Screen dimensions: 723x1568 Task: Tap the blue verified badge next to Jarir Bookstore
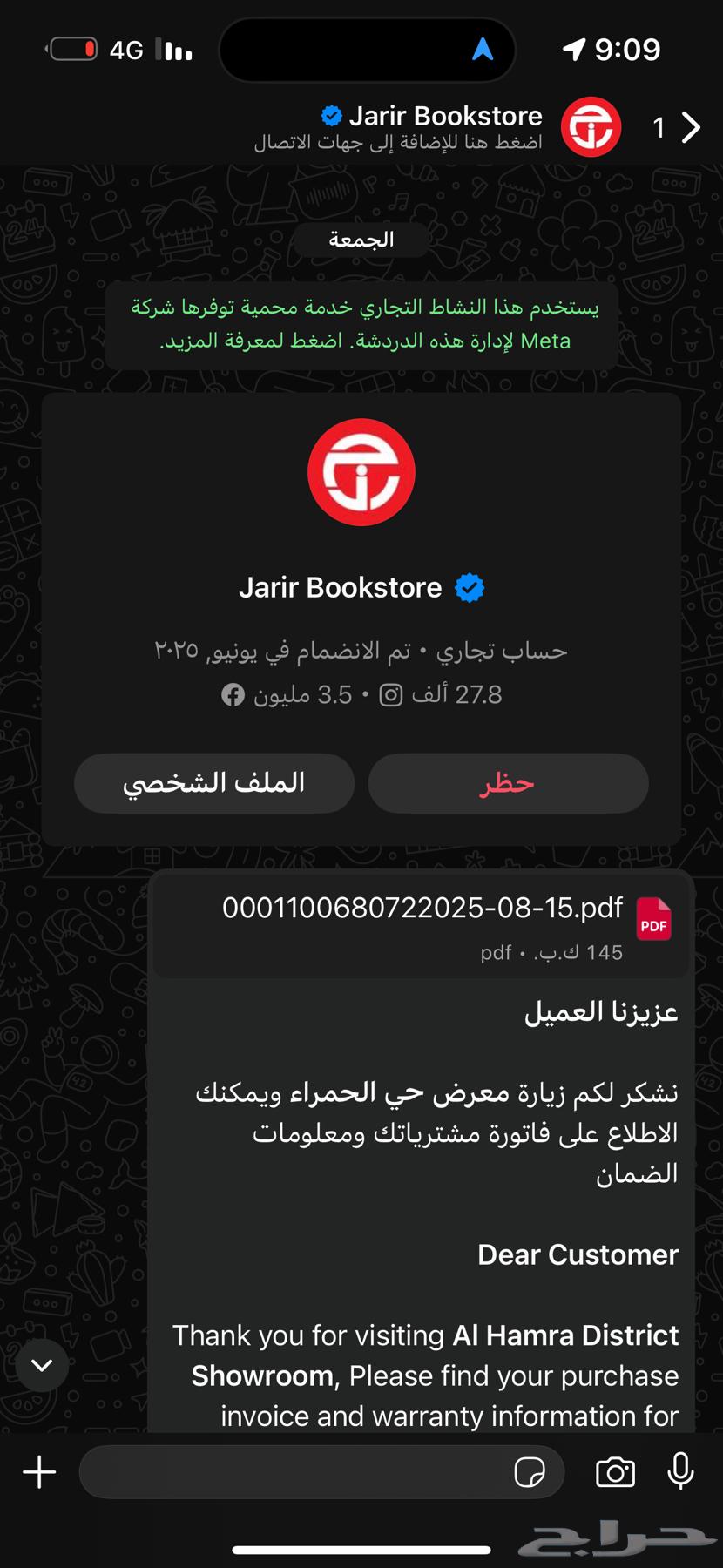[x=332, y=115]
